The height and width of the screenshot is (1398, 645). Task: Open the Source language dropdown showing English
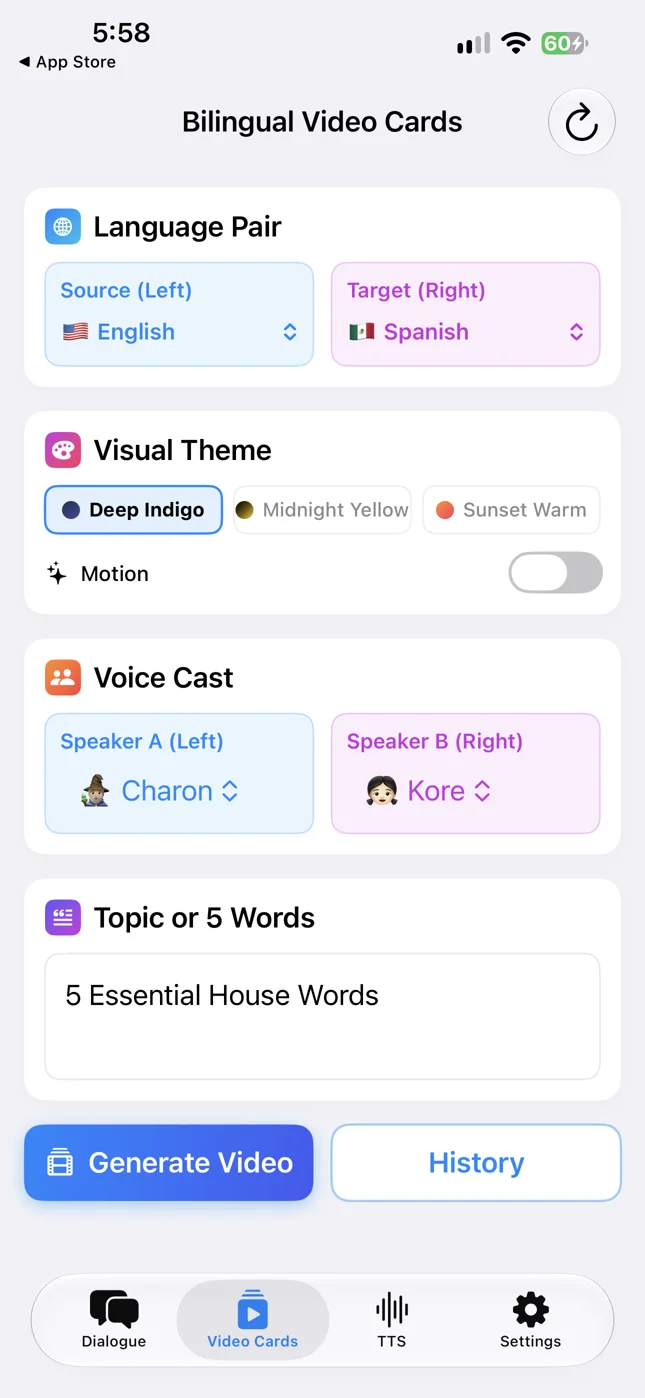179,314
